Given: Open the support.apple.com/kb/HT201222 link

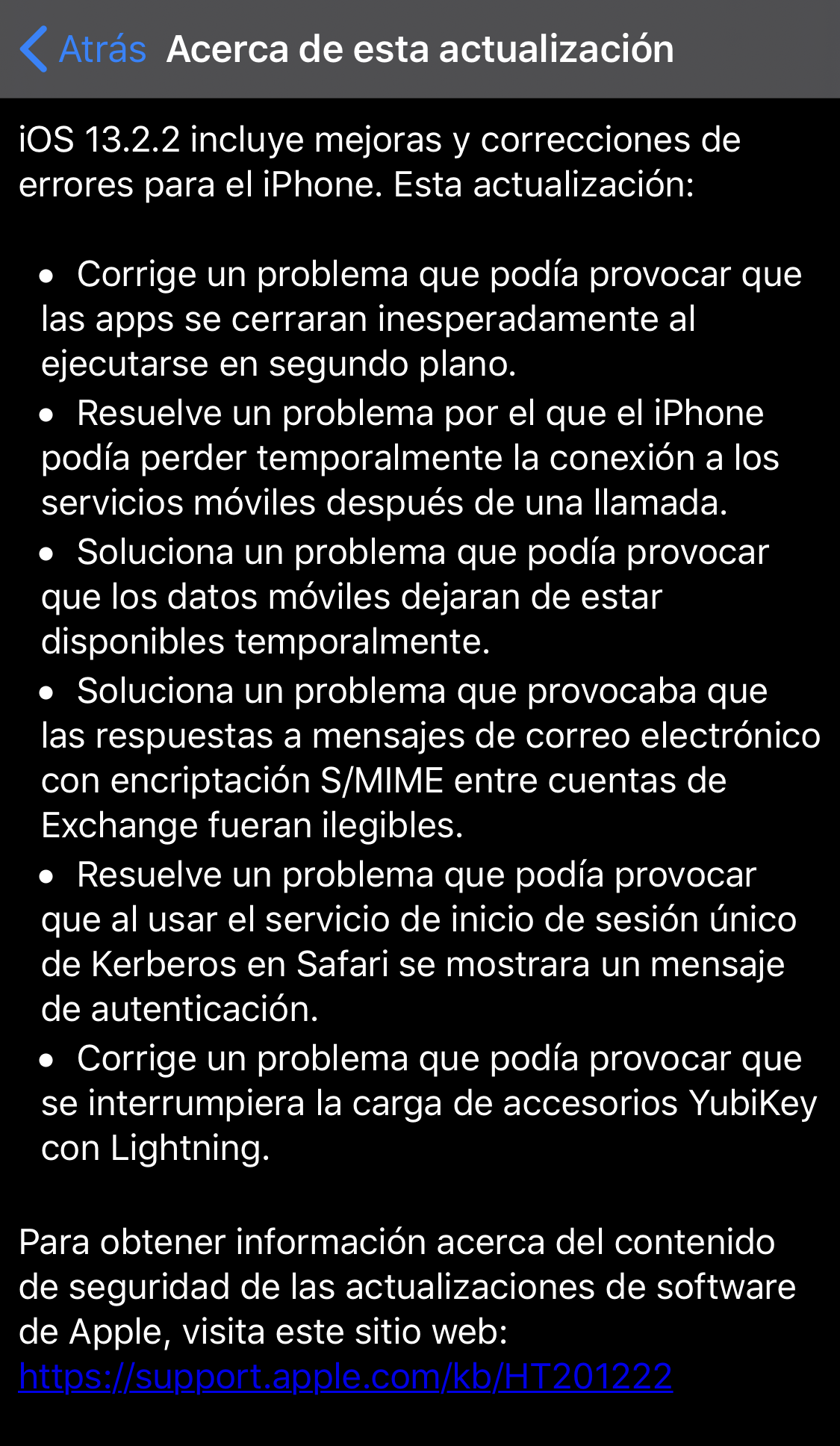Looking at the screenshot, I should click(345, 1377).
